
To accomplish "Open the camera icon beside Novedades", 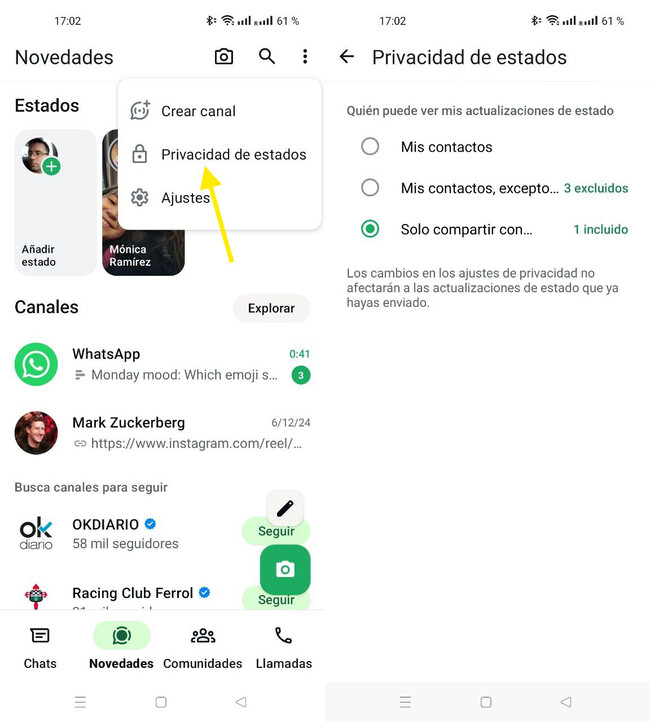I will (224, 57).
